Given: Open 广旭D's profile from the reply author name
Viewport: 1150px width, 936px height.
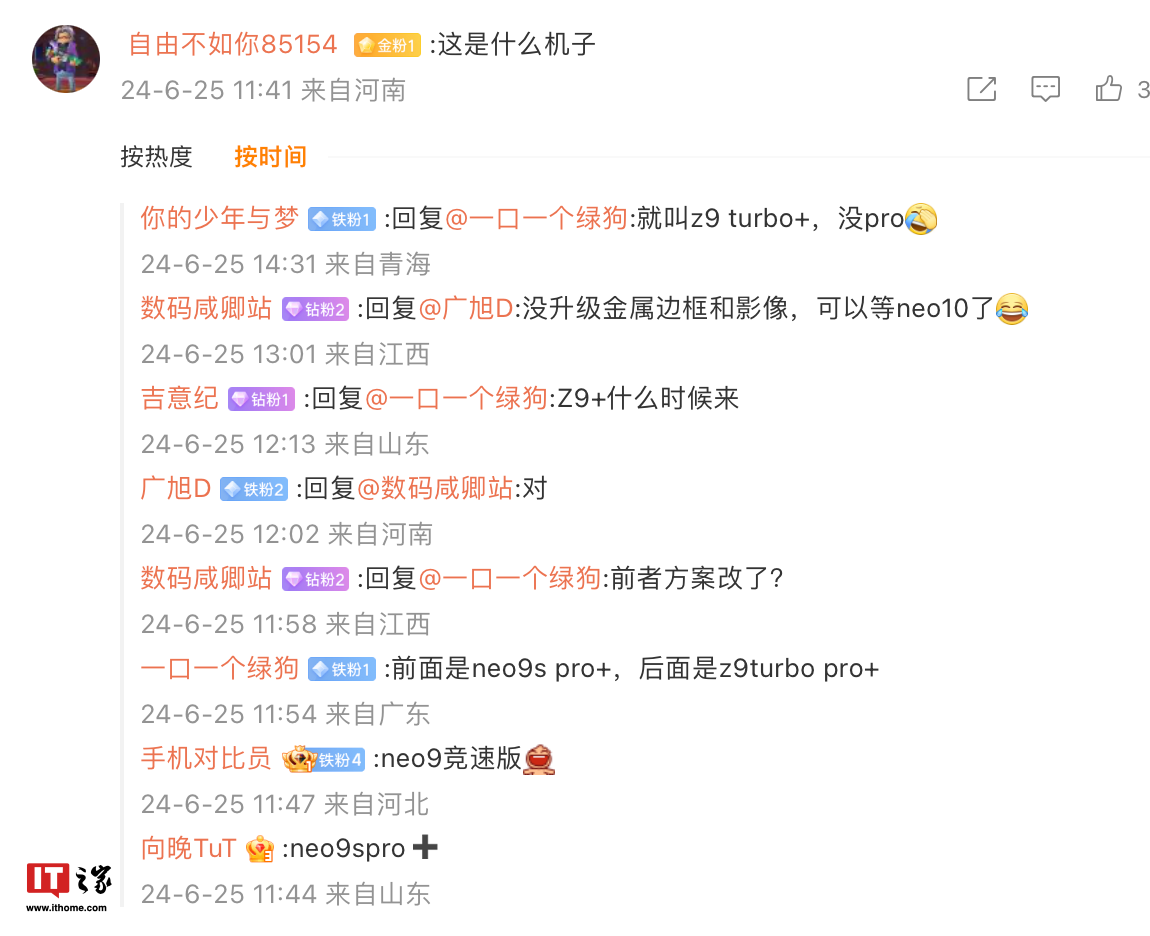Looking at the screenshot, I should (176, 489).
